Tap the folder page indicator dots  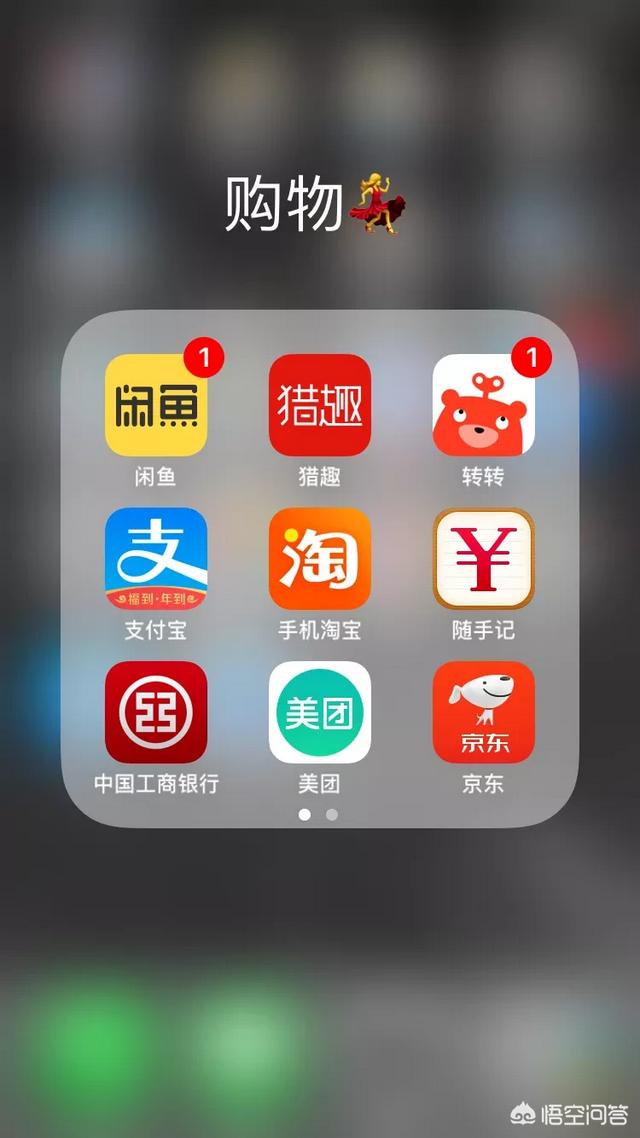click(x=318, y=814)
